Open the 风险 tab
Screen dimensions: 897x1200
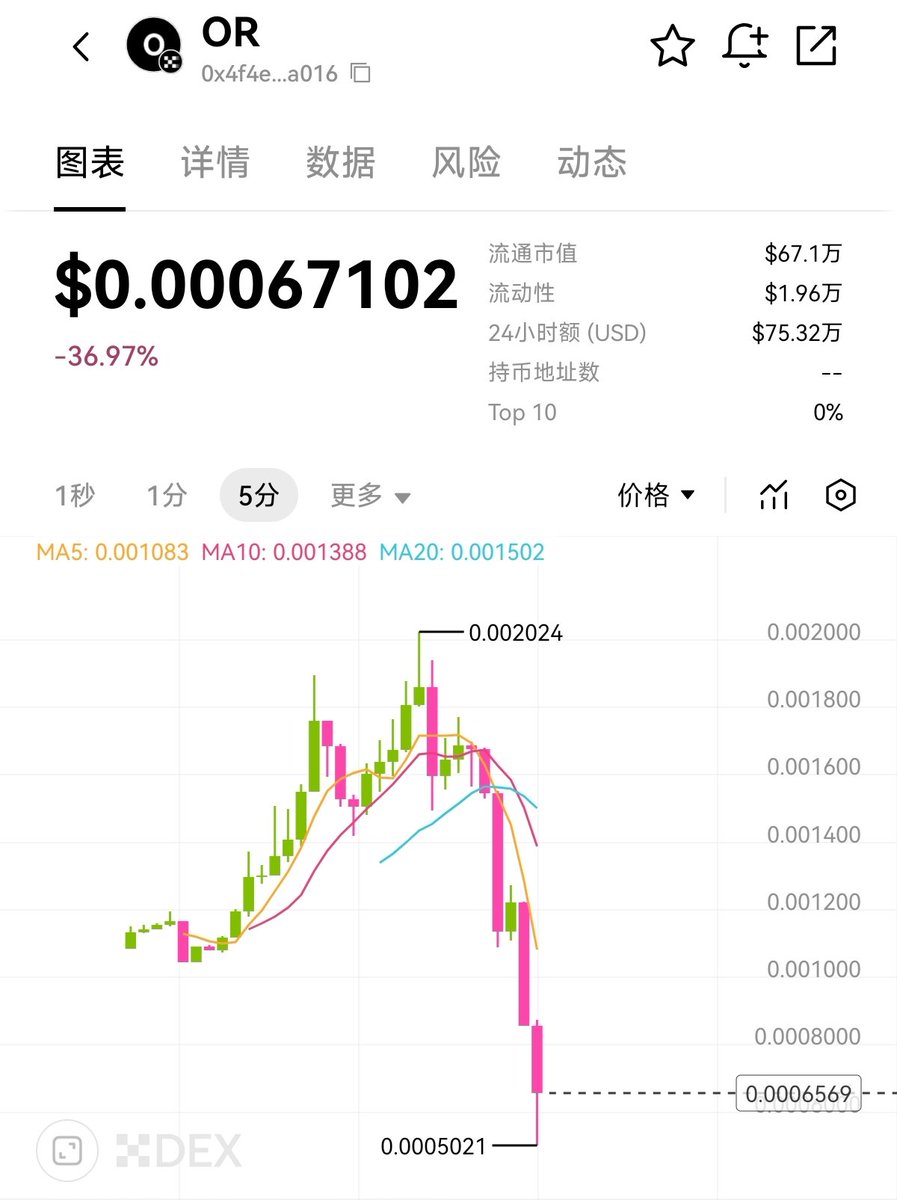[466, 162]
